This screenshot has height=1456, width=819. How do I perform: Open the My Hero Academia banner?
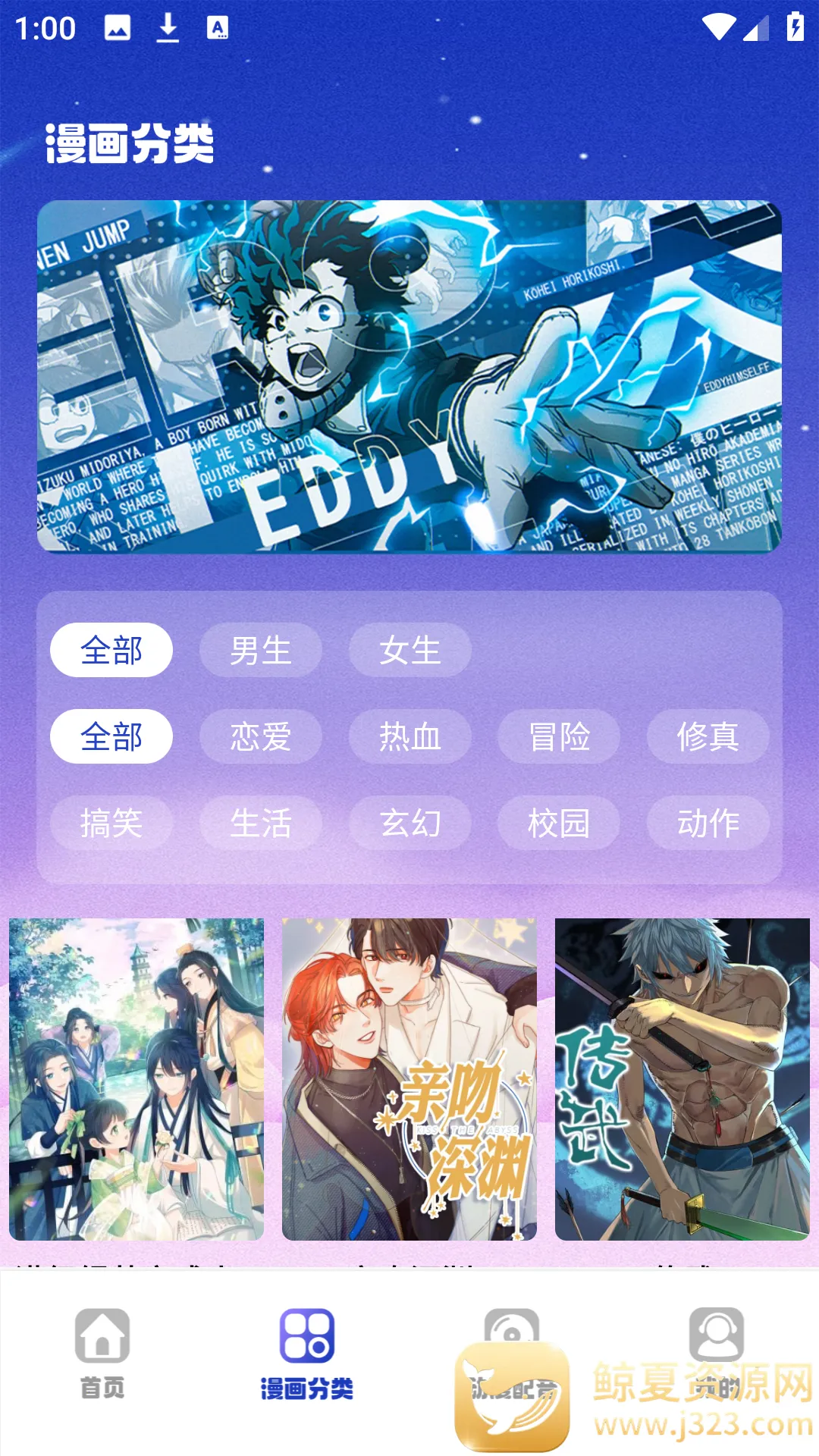(409, 377)
